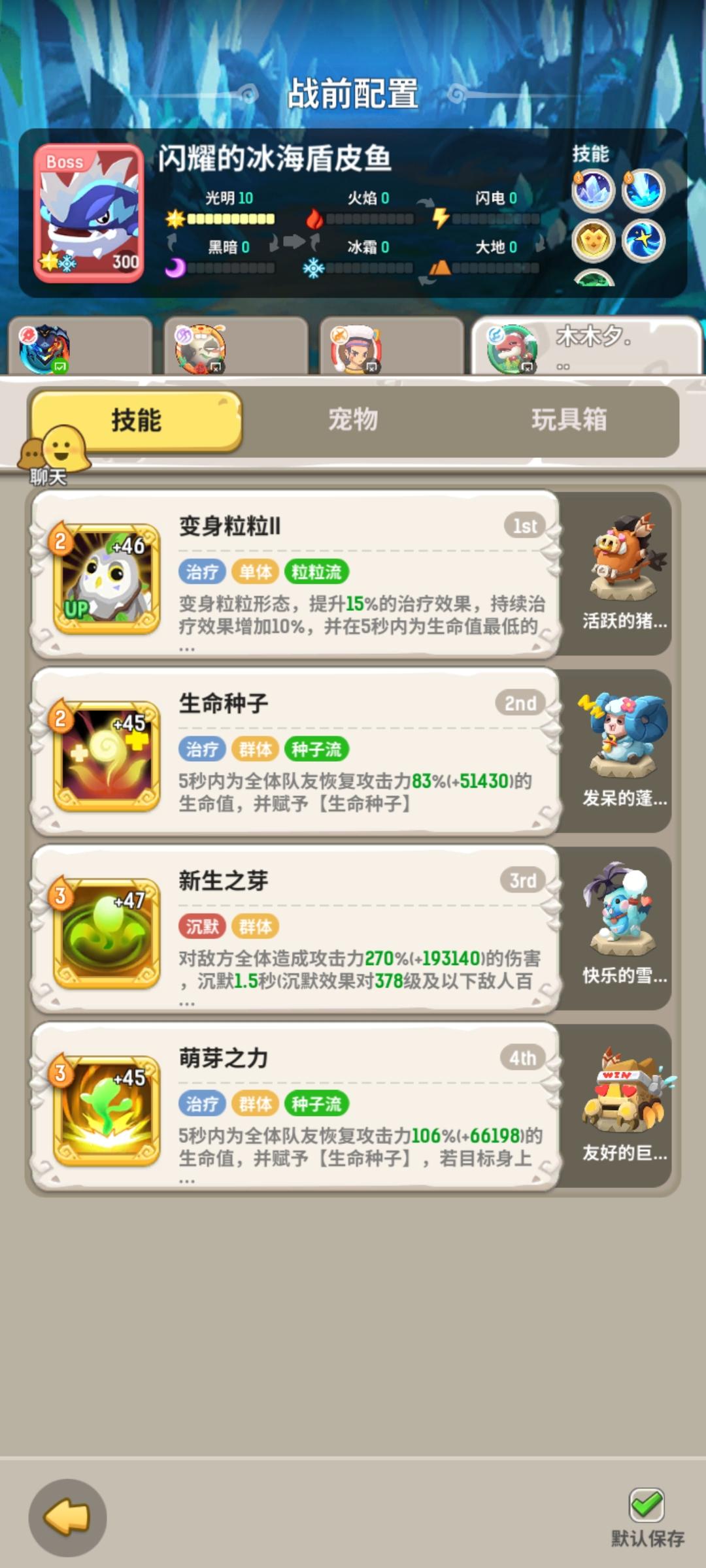Viewport: 706px width, 1568px height.
Task: Select the 木木夕 player tab
Action: point(586,346)
